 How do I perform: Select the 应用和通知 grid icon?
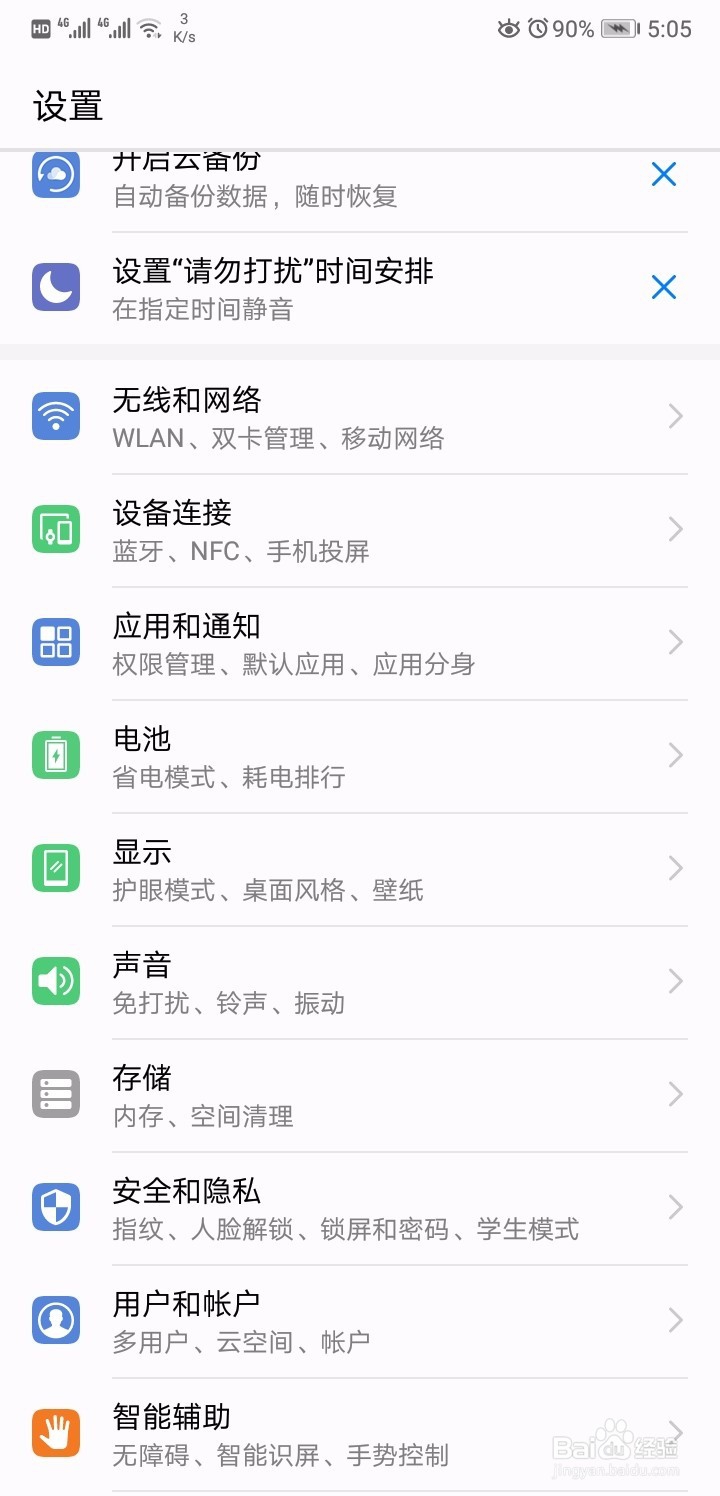pyautogui.click(x=55, y=641)
